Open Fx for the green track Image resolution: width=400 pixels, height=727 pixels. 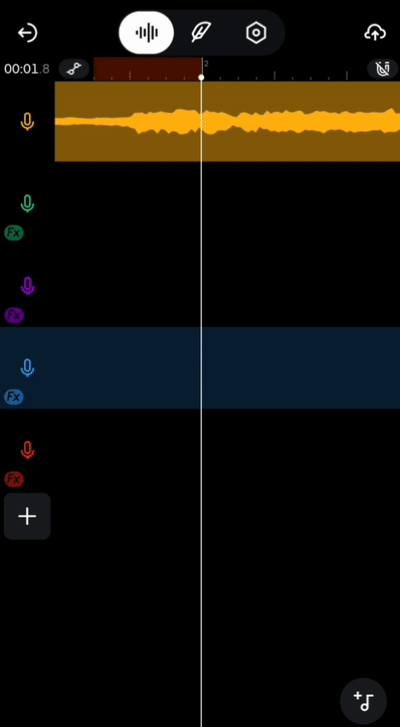(14, 233)
